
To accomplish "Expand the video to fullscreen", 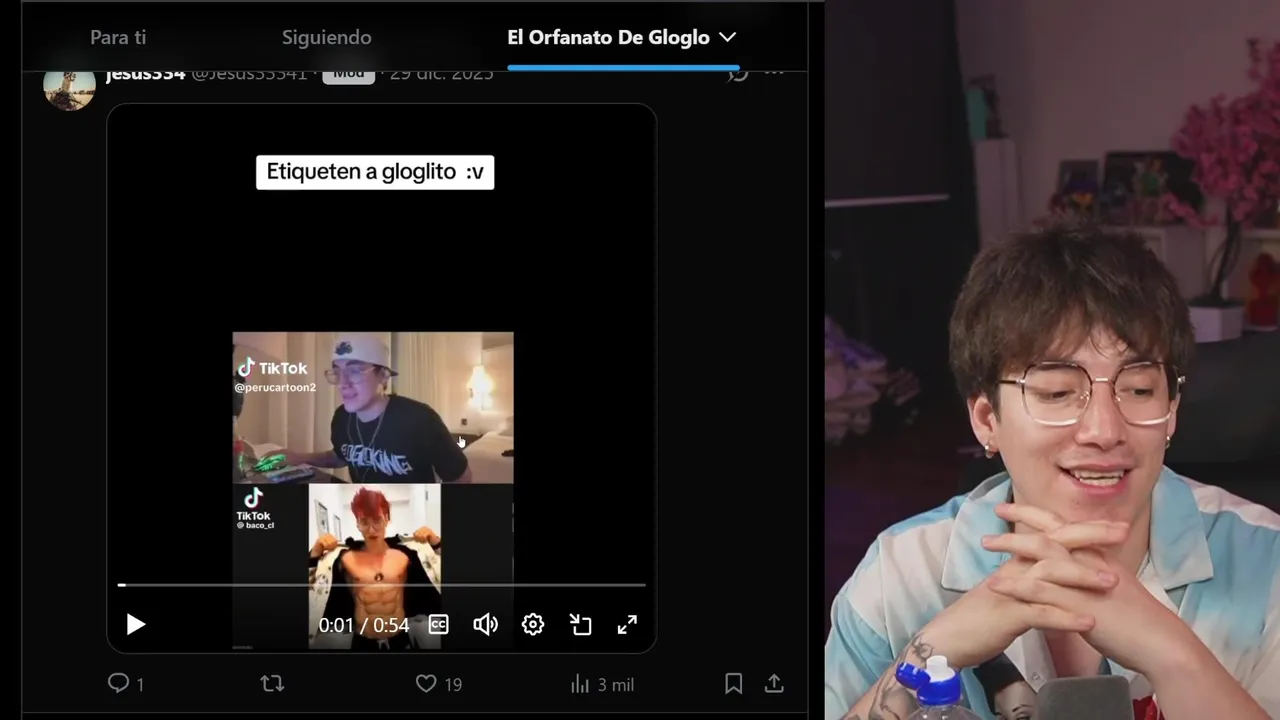I will [x=627, y=625].
